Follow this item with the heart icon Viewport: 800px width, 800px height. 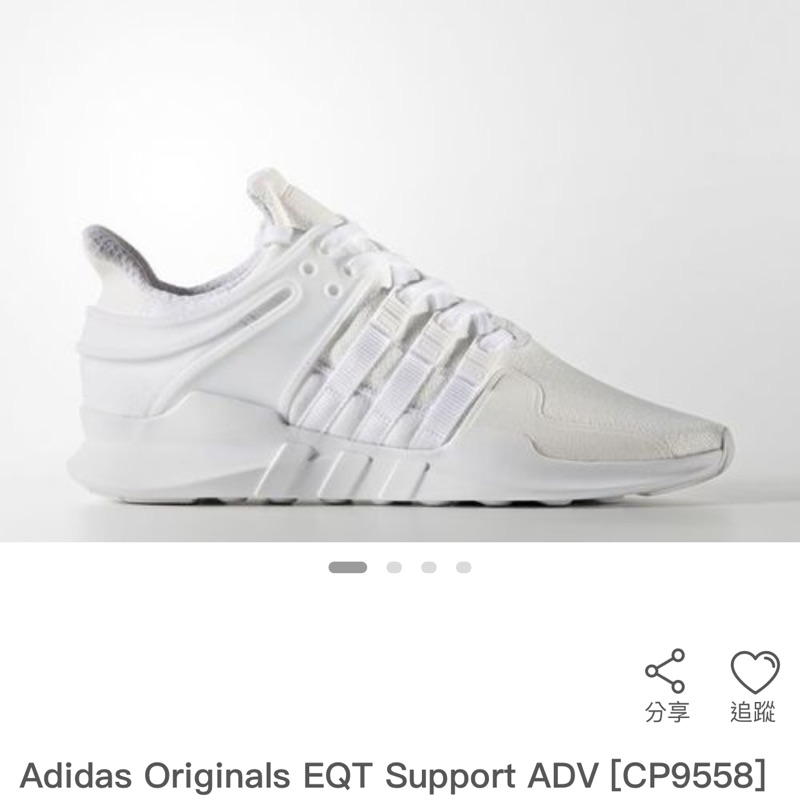coord(755,685)
